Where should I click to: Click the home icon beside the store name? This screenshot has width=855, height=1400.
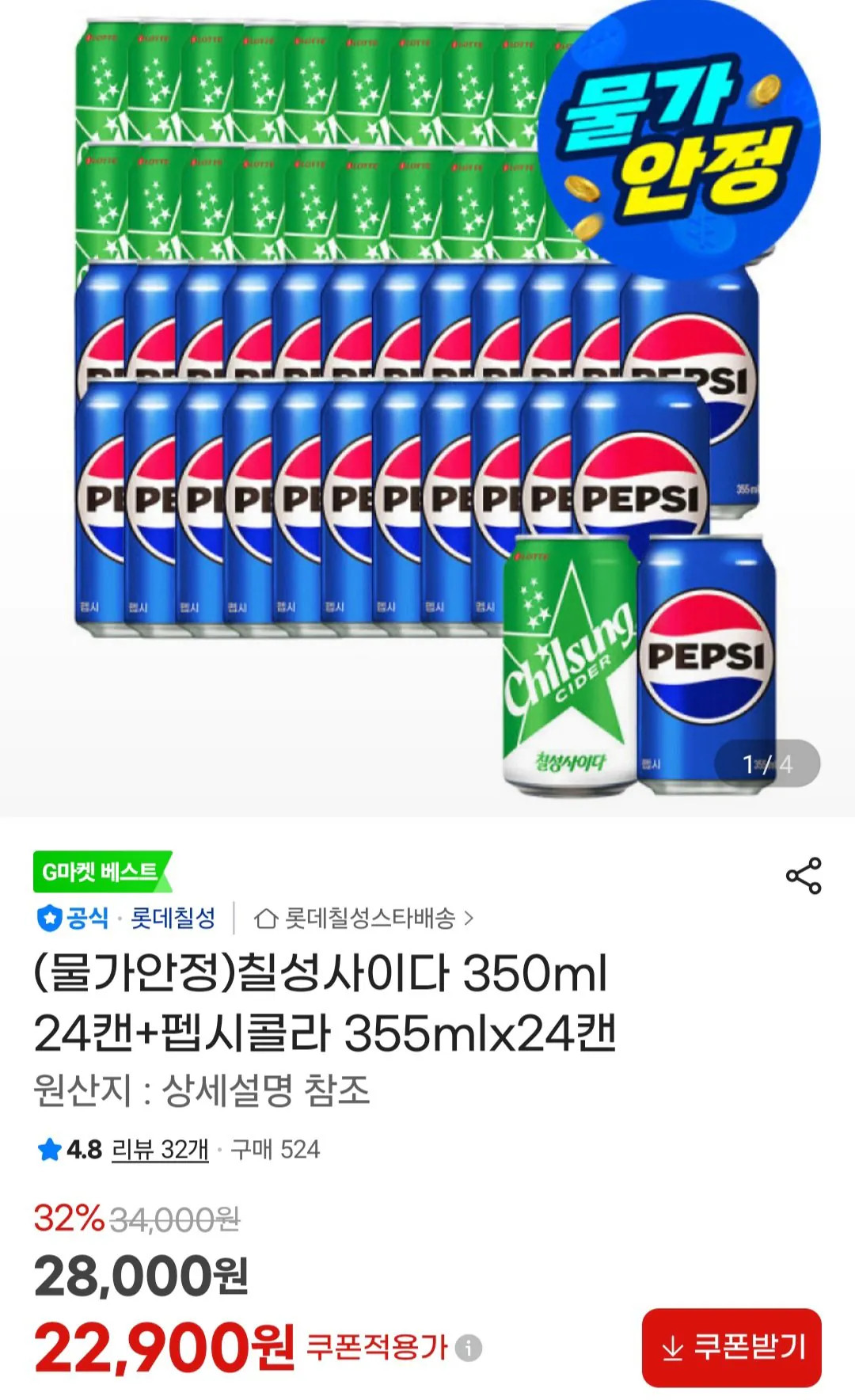coord(267,918)
